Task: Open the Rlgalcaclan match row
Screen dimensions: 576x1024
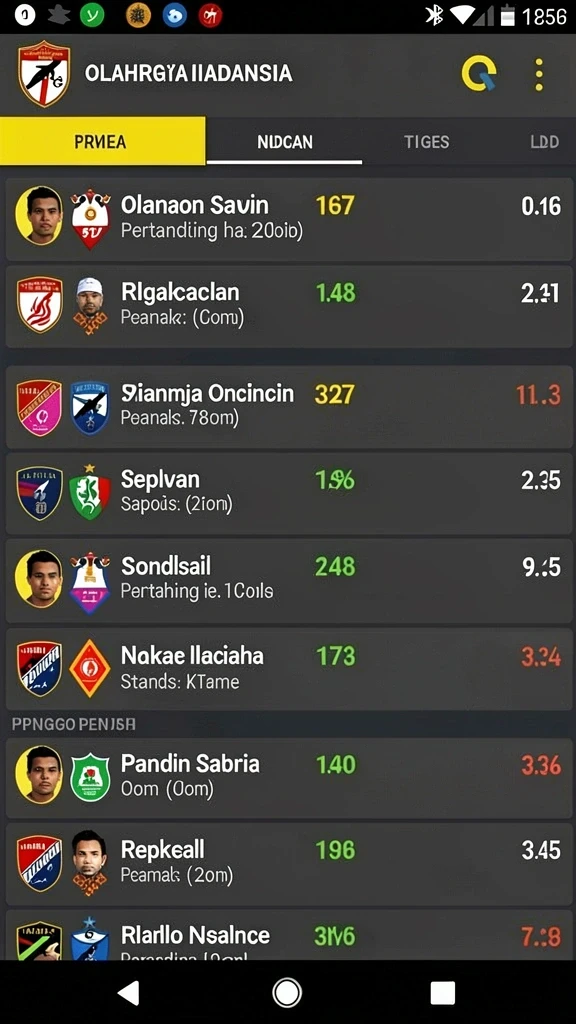Action: 289,306
